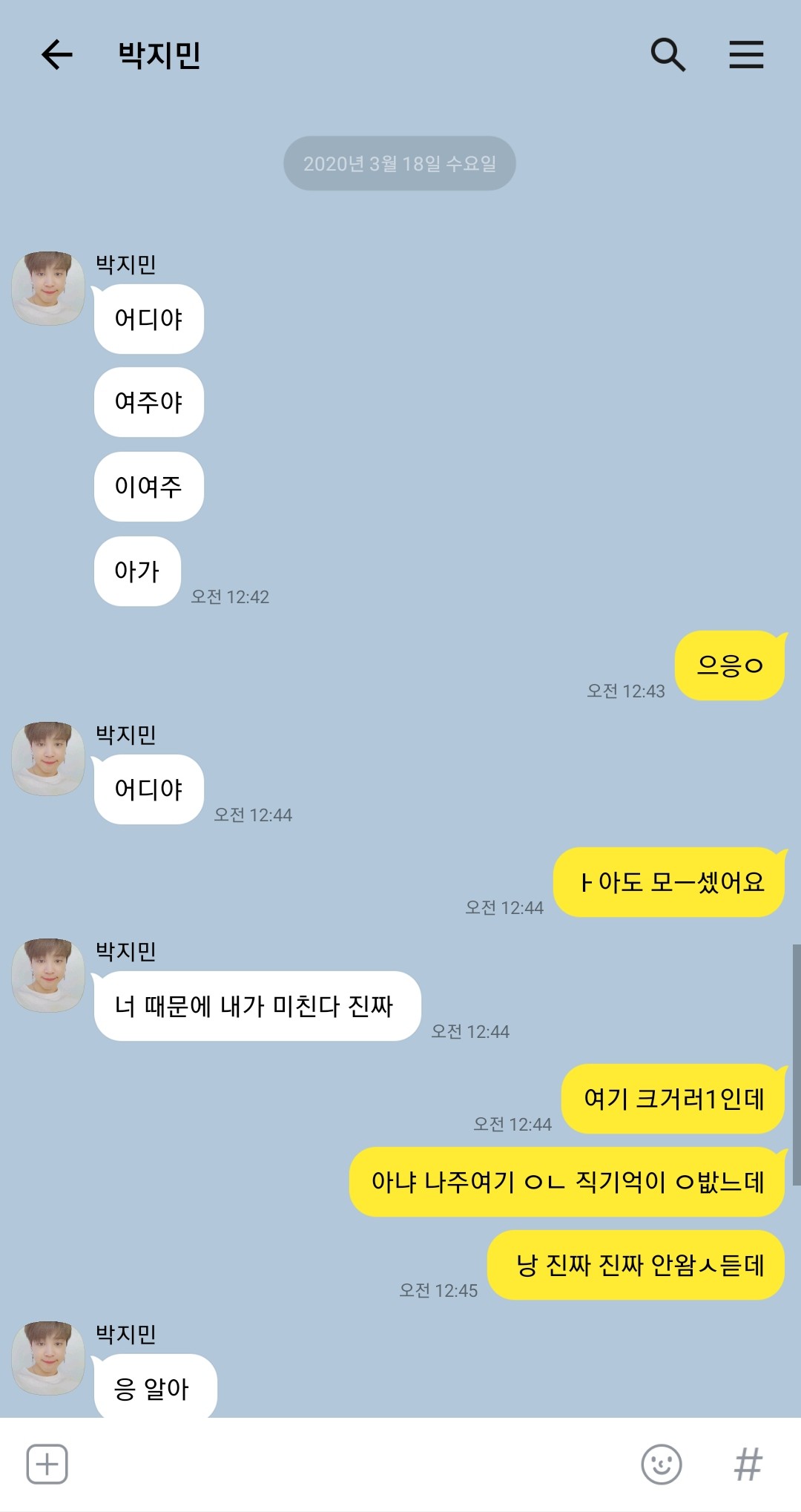Tap the hashtag search icon
The image size is (801, 1512).
pyautogui.click(x=748, y=1464)
